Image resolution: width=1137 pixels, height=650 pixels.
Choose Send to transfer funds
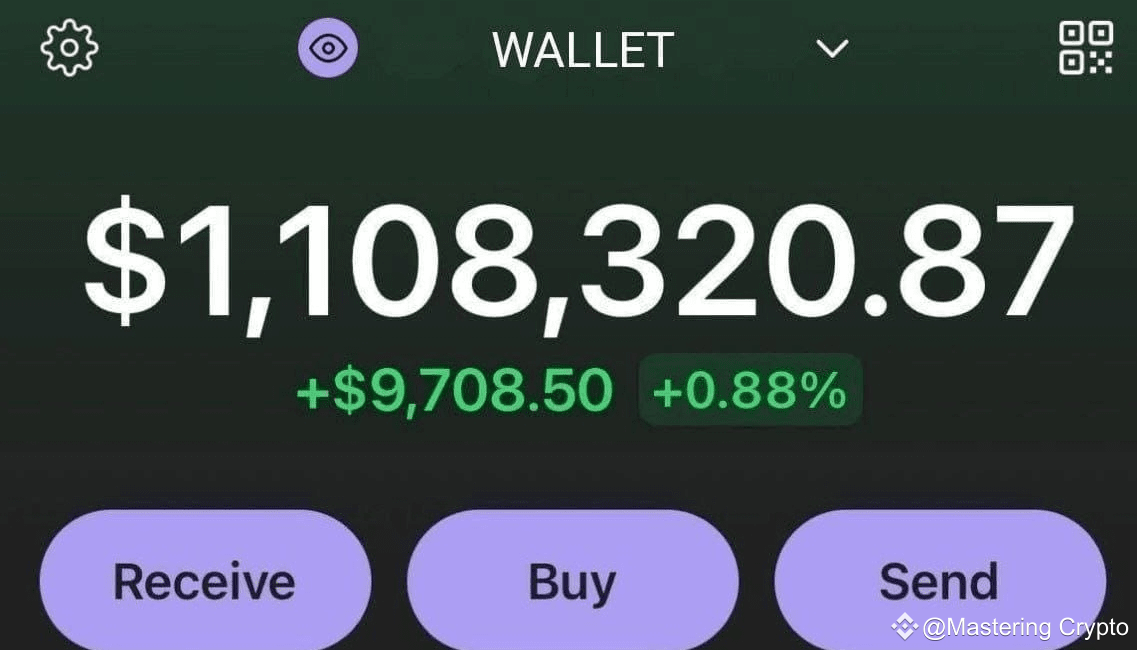(940, 580)
